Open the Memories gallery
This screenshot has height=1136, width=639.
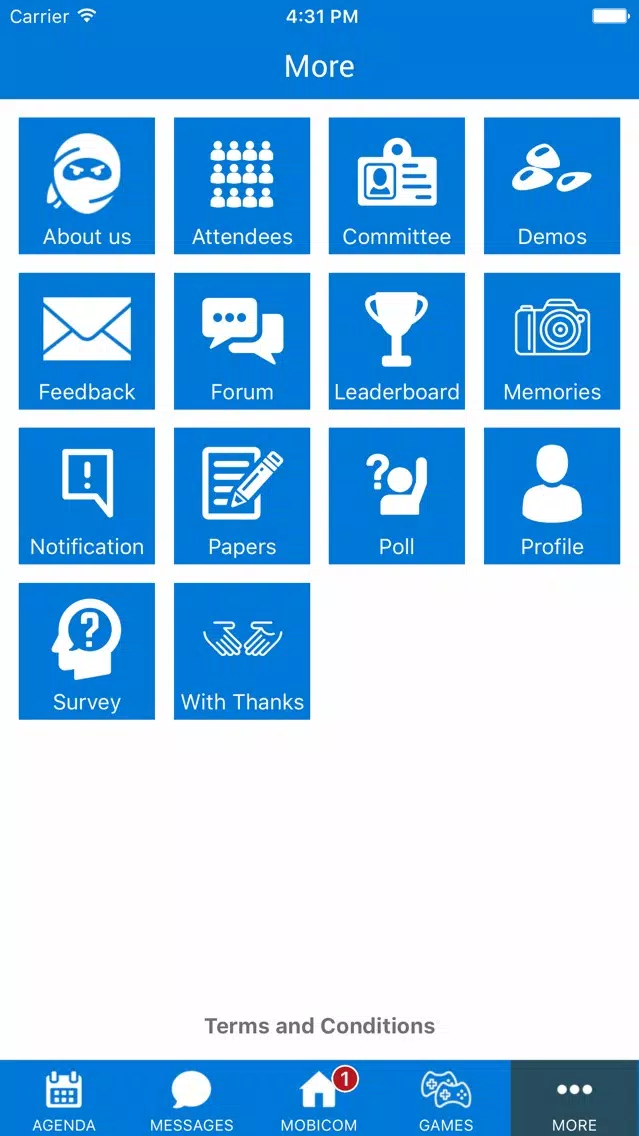[552, 341]
